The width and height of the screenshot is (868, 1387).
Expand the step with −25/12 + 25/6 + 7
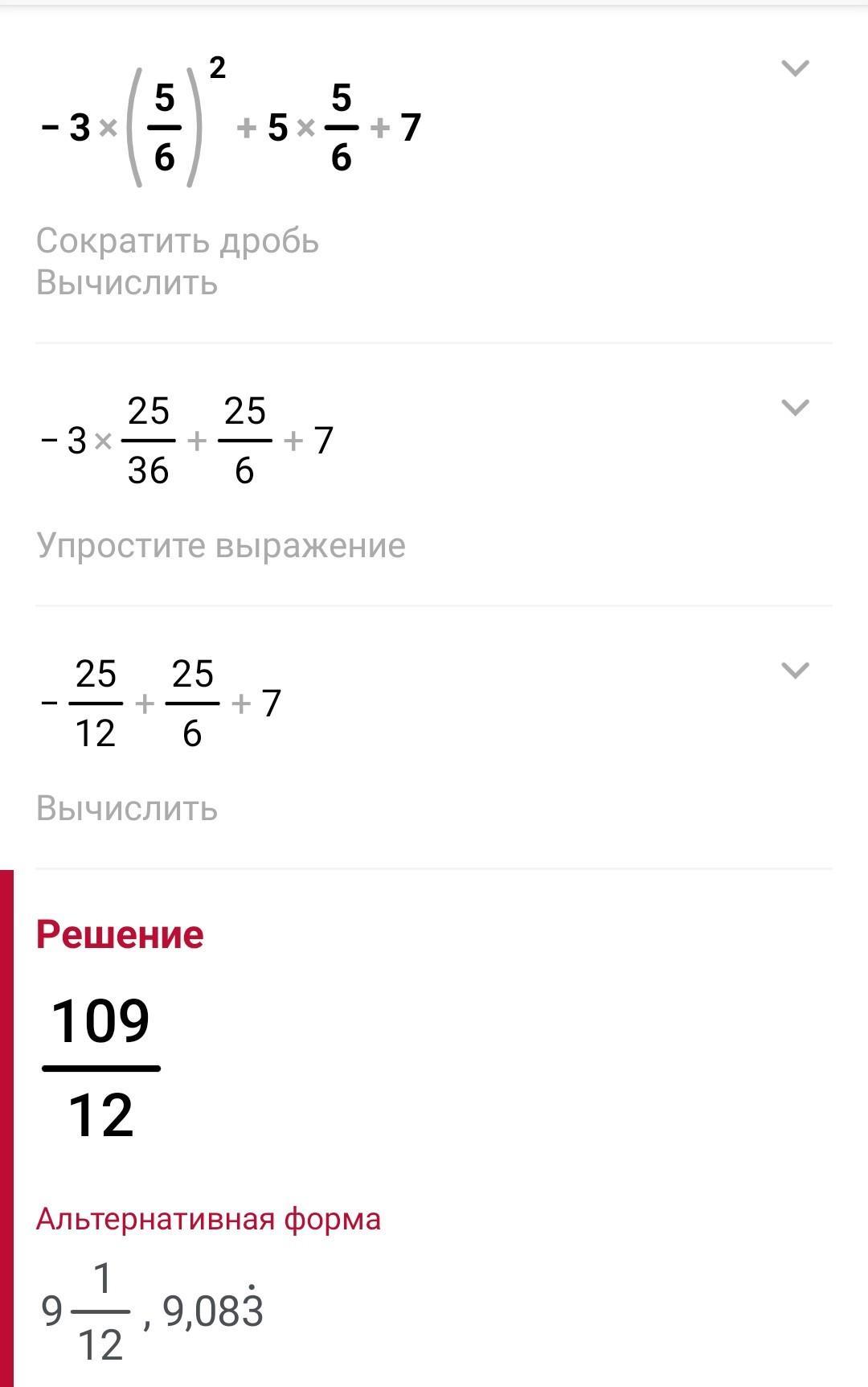point(795,670)
